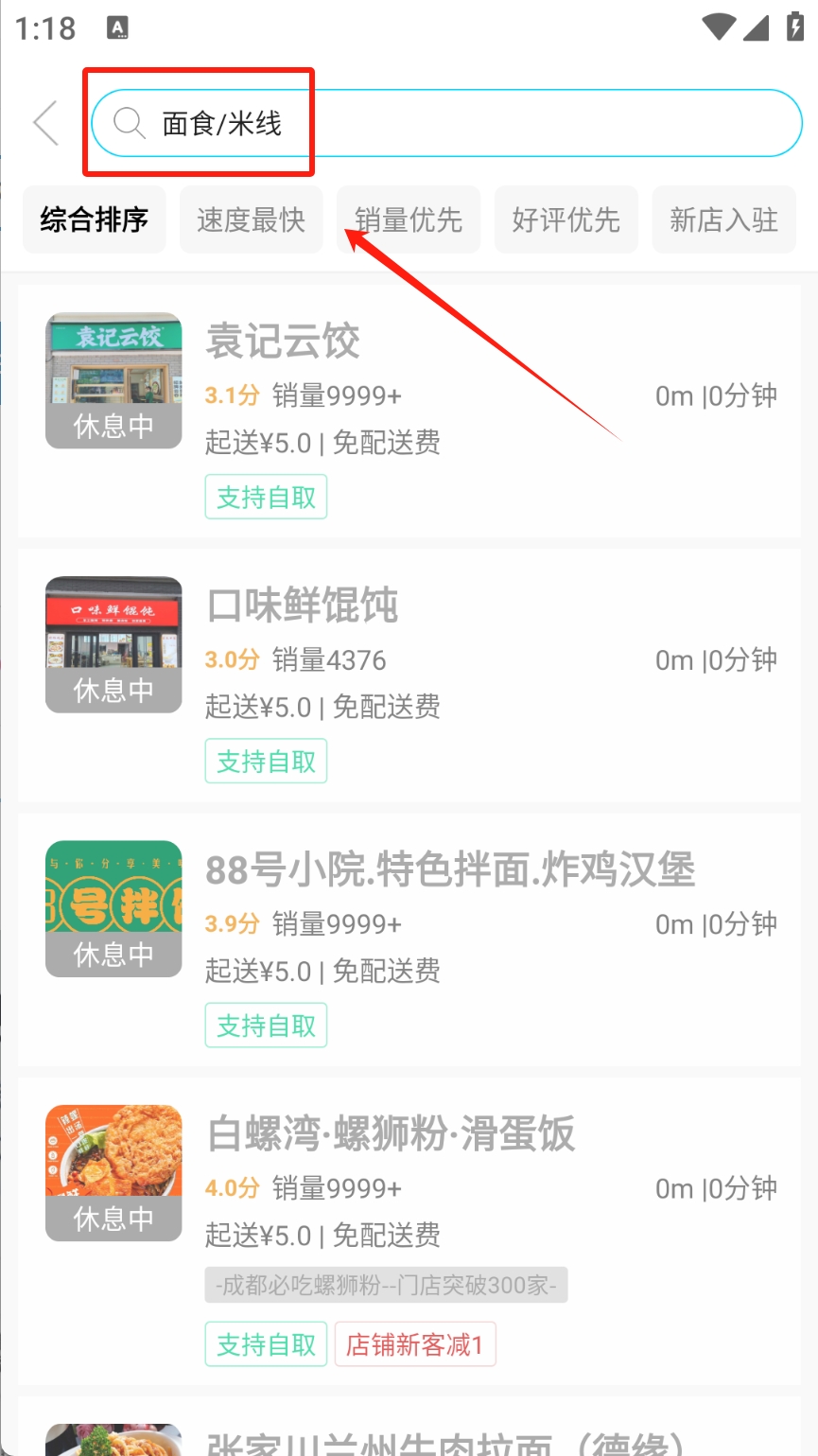View 88号小院.特色拌面.炸鸡汉堡 store
Image resolution: width=818 pixels, height=1456 pixels.
[x=409, y=939]
